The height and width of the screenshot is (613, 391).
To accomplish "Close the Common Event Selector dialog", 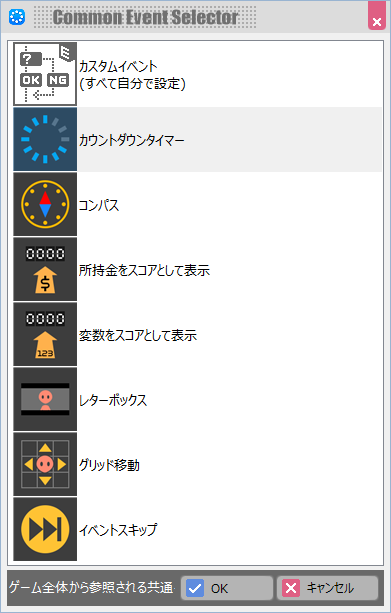I will pos(377,16).
